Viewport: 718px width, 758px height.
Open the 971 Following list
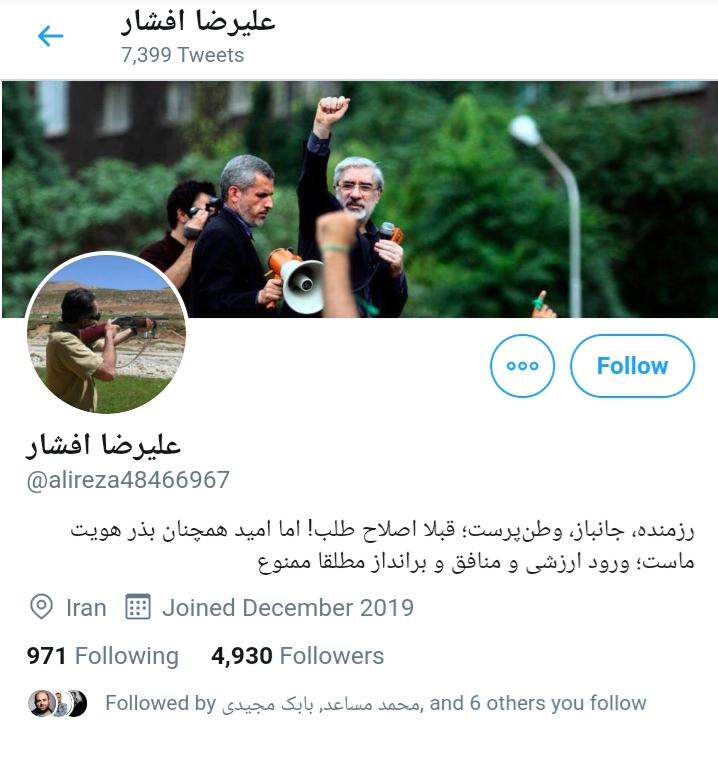pos(103,656)
